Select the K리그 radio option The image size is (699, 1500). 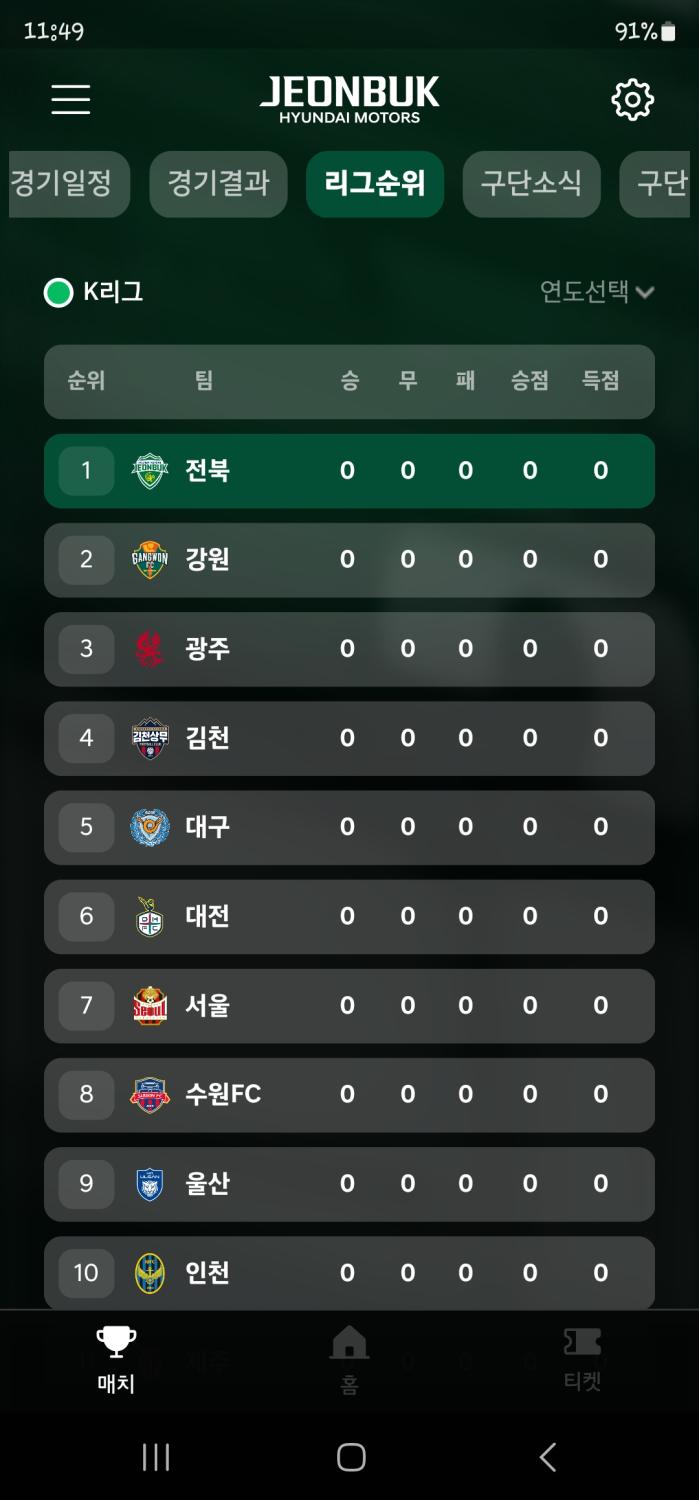59,293
